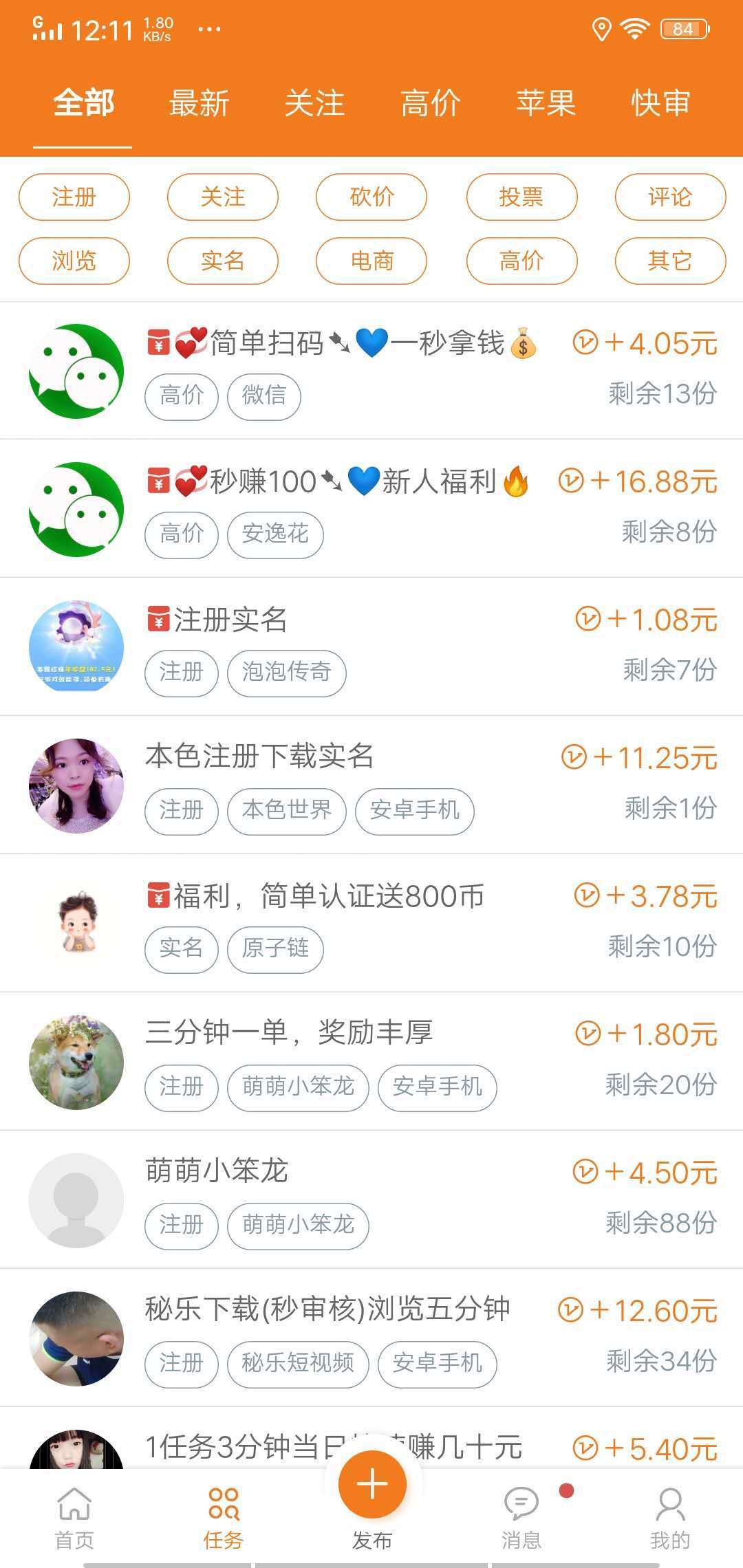Select the 投票 filter chip
The image size is (743, 1568).
521,197
